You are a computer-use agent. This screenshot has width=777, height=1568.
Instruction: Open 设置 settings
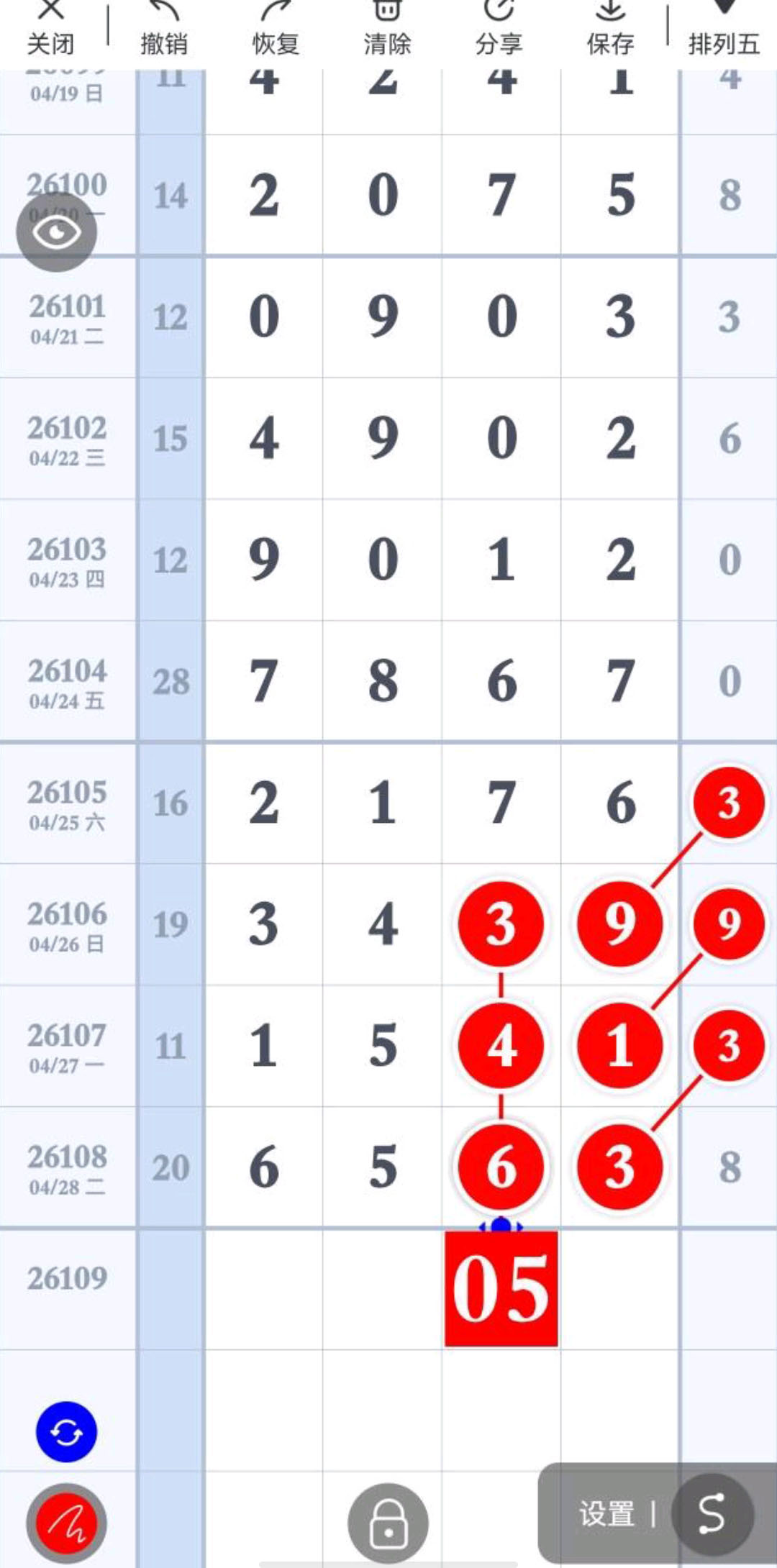coord(606,1514)
